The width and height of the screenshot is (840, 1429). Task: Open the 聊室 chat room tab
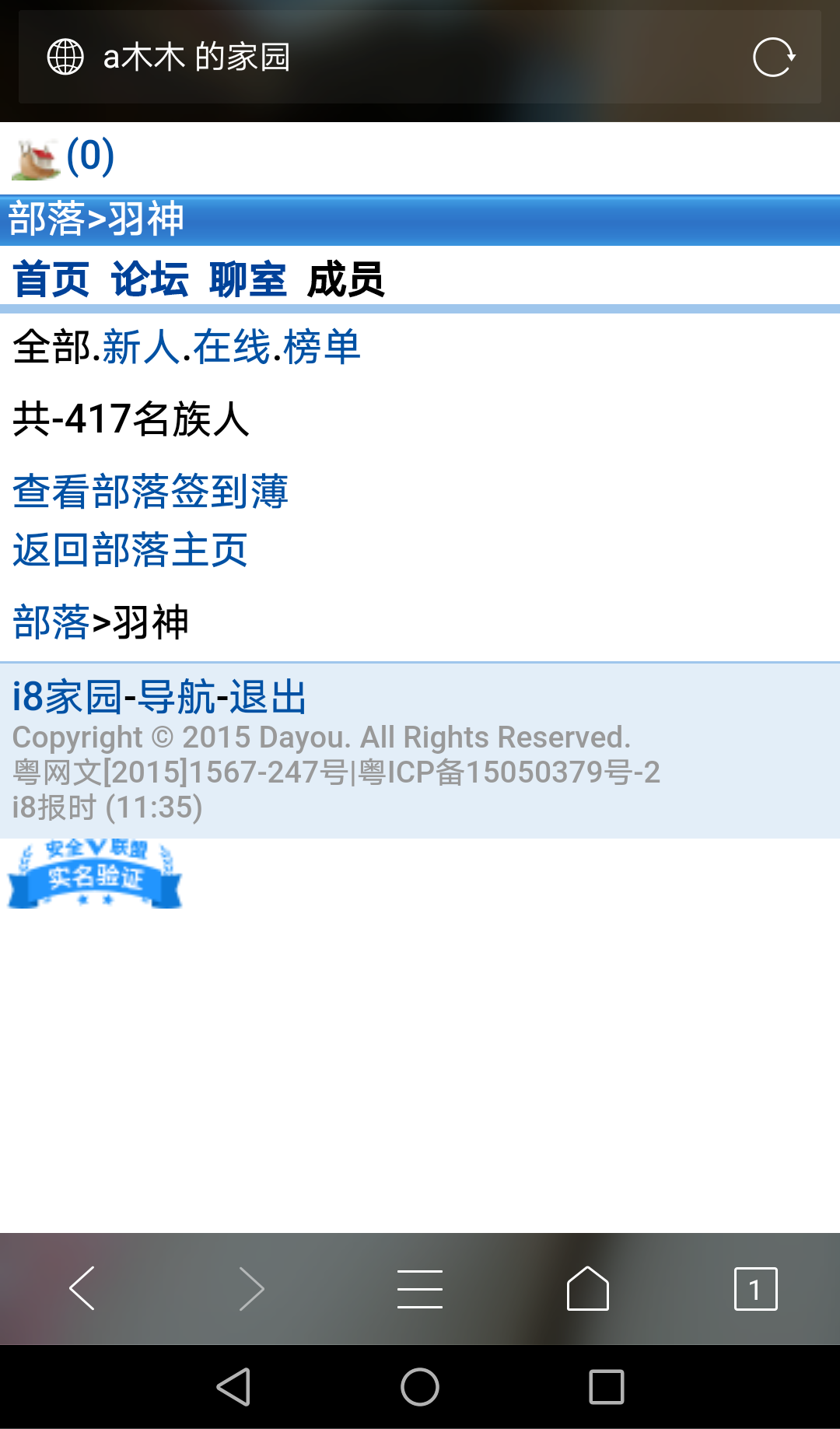[x=247, y=279]
